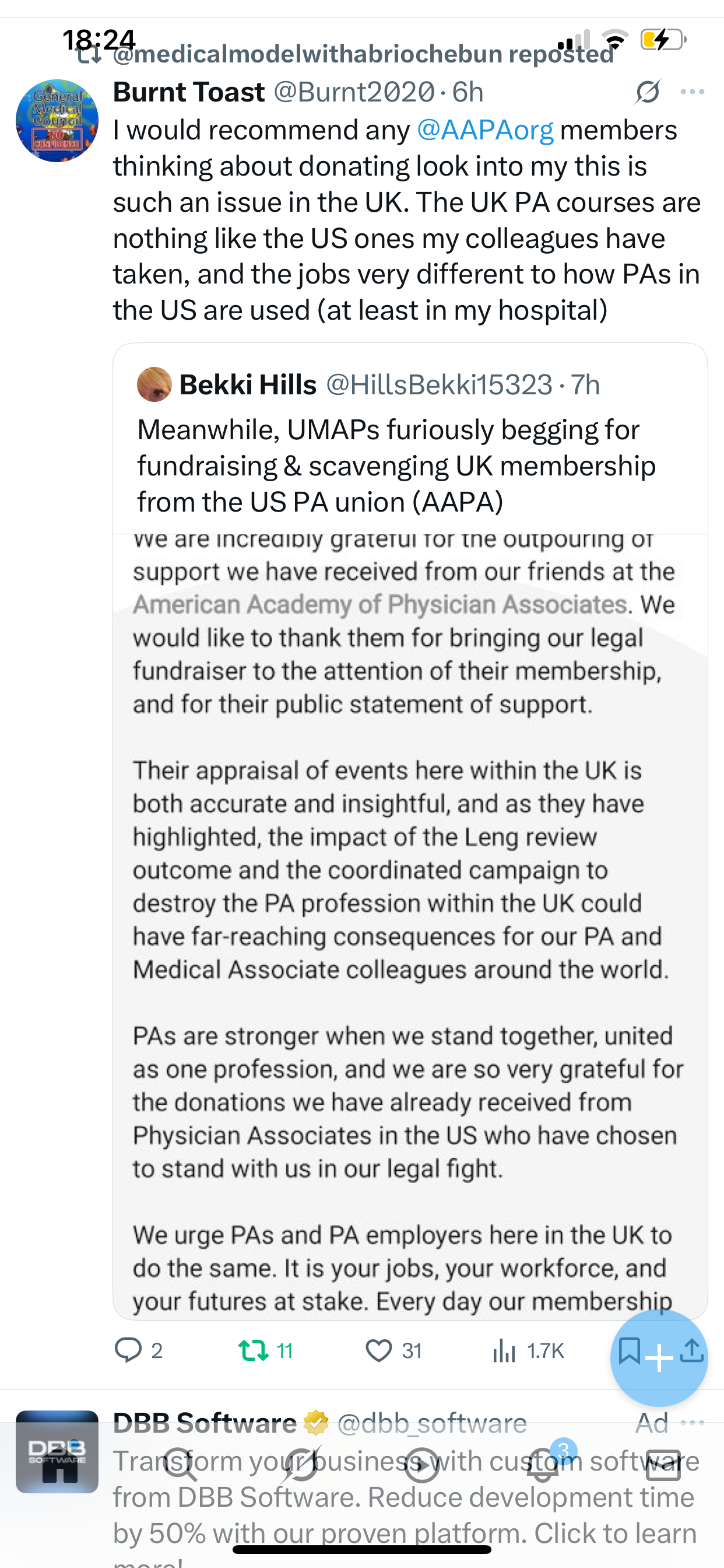724x1568 pixels.
Task: Open overflow menu on Burnt Toast's post
Action: click(x=693, y=92)
